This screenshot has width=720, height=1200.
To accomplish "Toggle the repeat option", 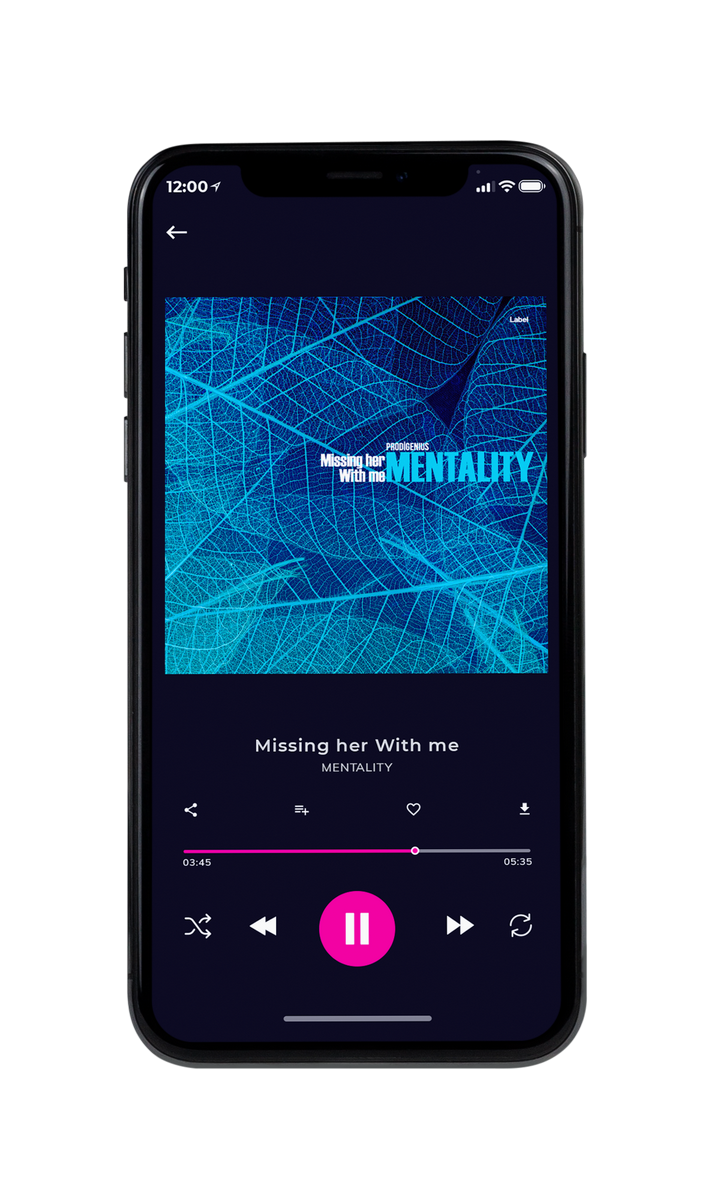I will (x=520, y=926).
